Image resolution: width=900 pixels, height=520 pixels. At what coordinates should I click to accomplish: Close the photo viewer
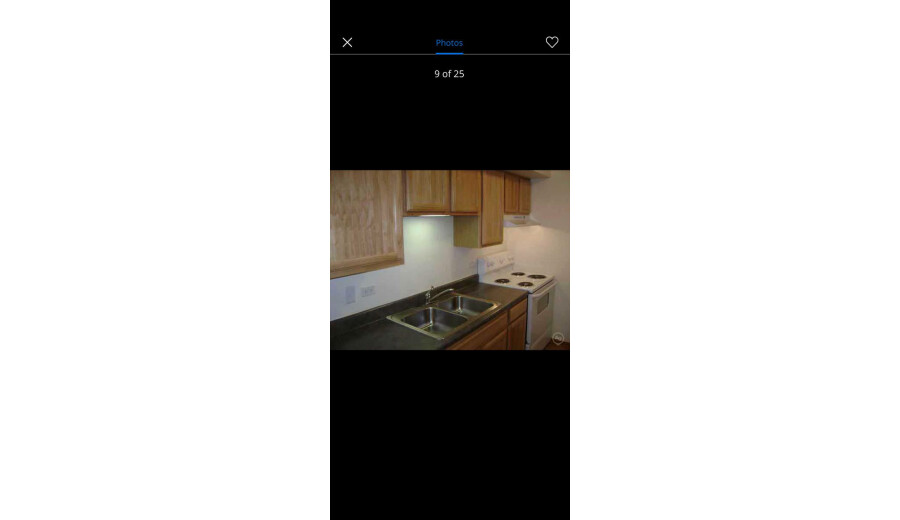coord(347,42)
